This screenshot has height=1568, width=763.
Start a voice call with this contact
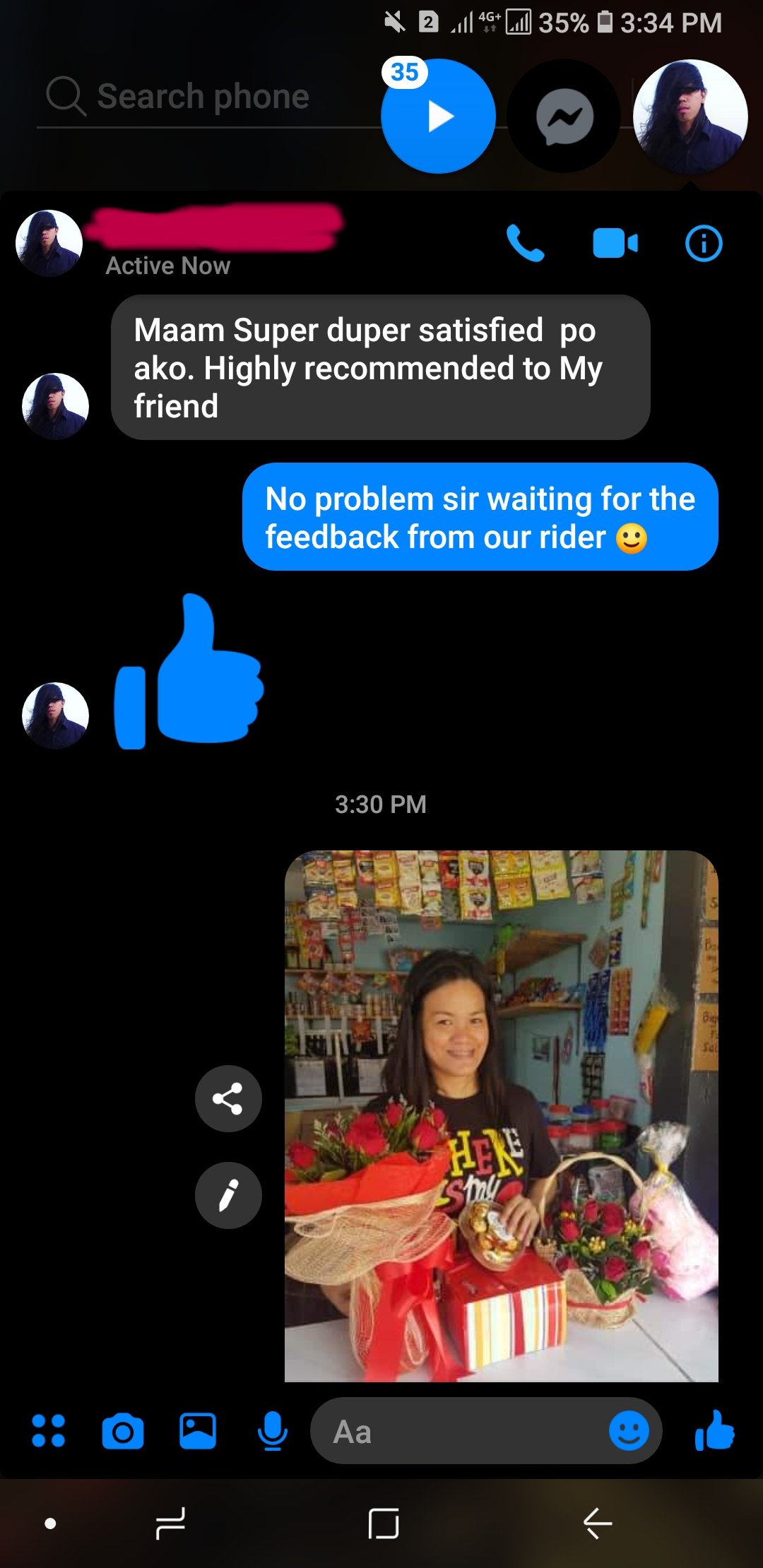click(526, 244)
